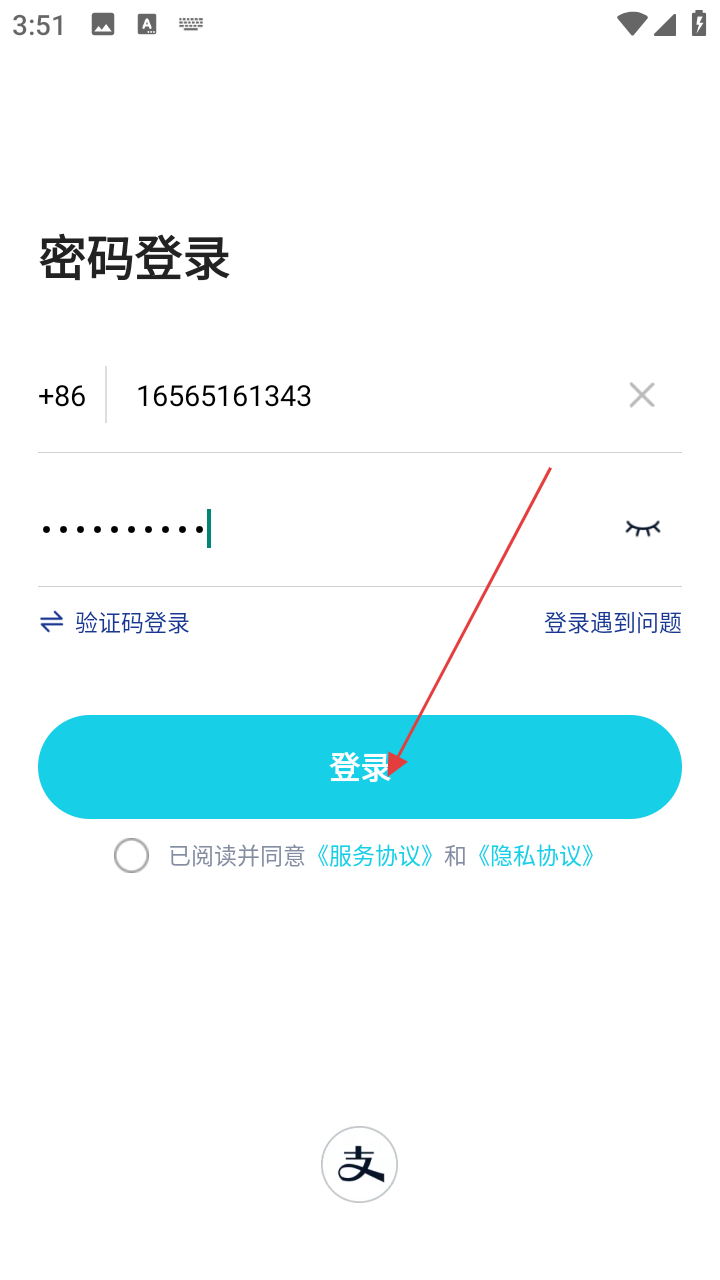Open 登录遇到问题 login help
This screenshot has width=720, height=1280.
[612, 623]
